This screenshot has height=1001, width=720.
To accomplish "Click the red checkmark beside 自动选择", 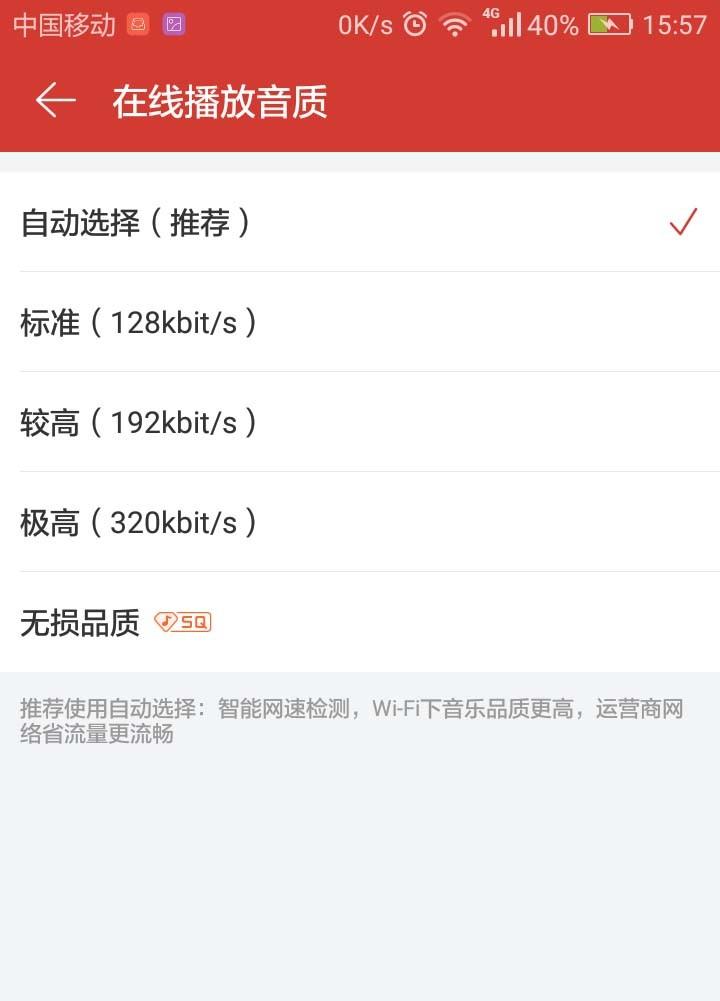I will (x=683, y=222).
